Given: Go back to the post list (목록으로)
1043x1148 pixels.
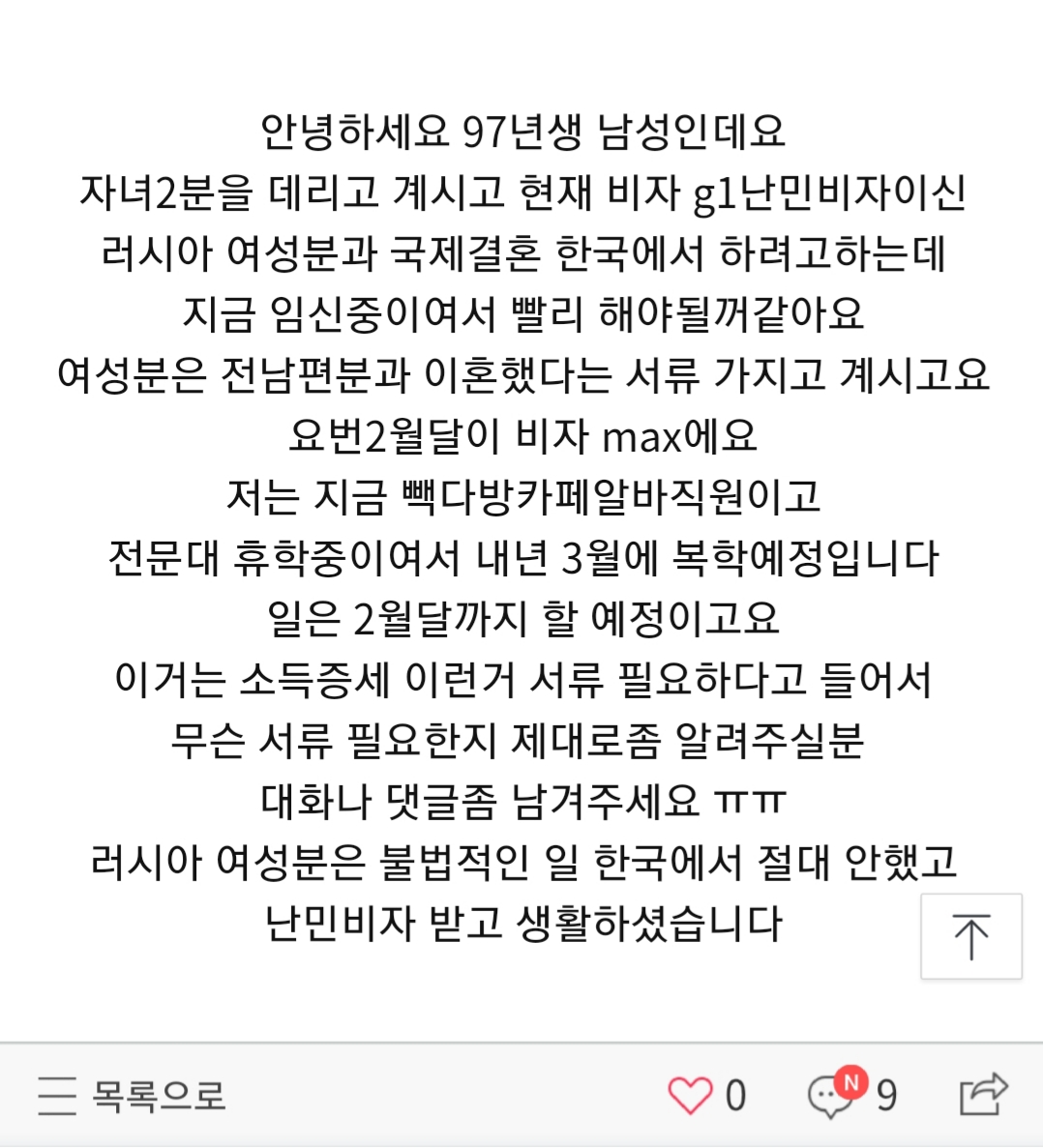Looking at the screenshot, I should (x=132, y=1096).
